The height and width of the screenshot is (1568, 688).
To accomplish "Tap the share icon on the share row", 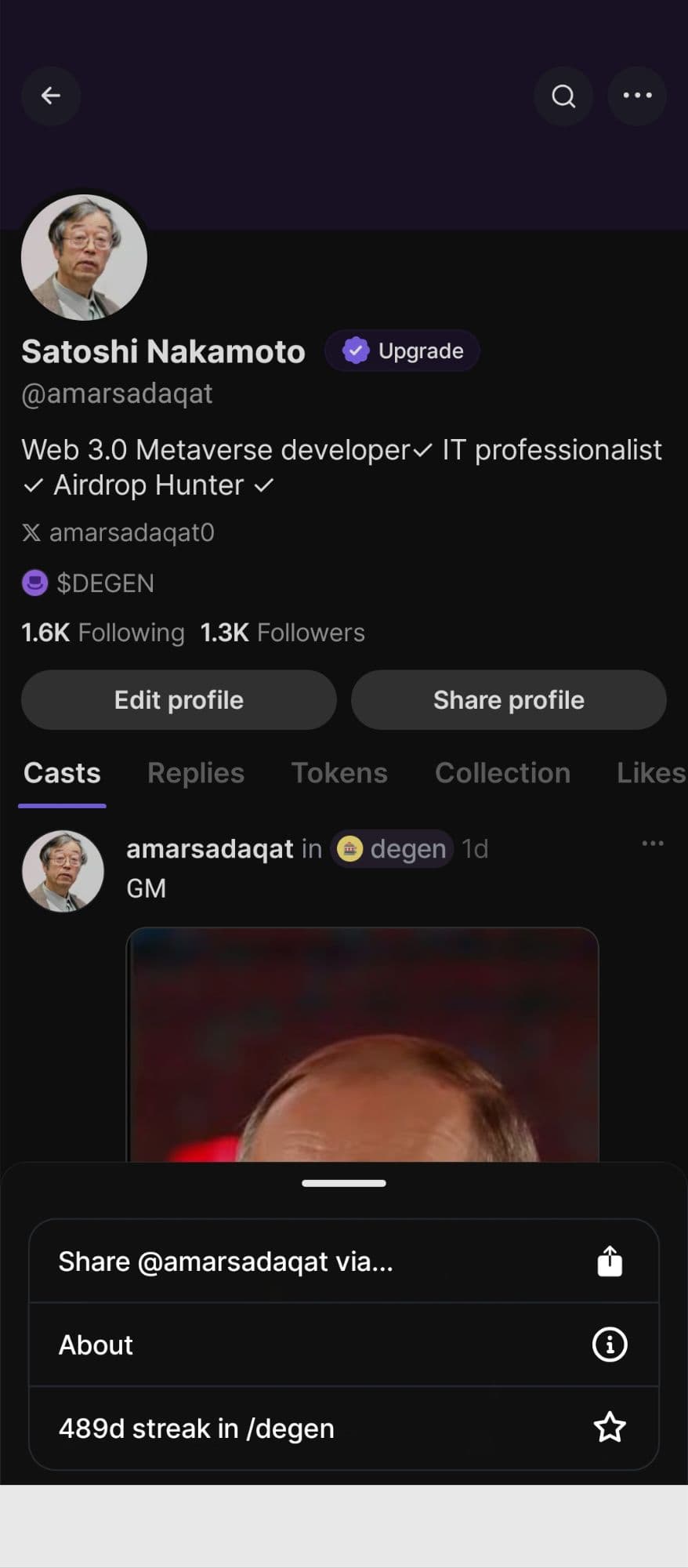I will [x=610, y=1261].
